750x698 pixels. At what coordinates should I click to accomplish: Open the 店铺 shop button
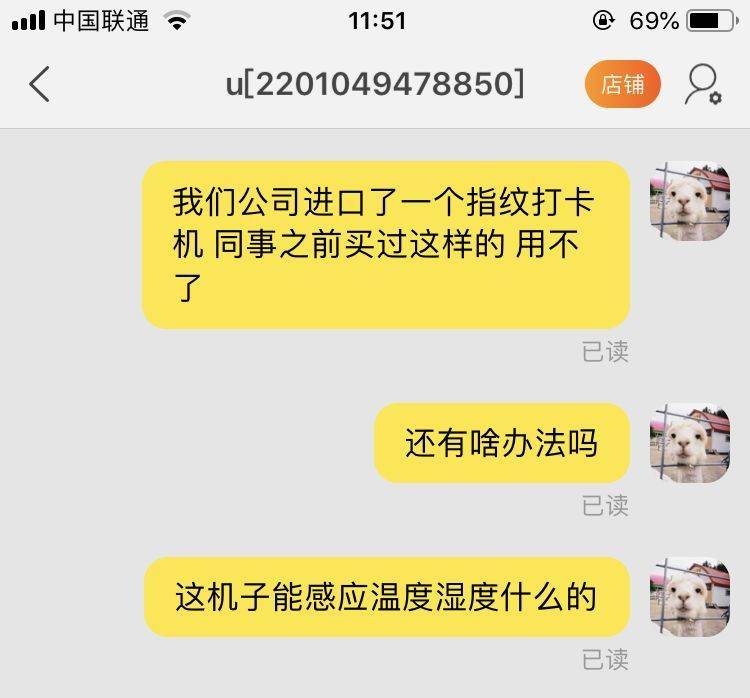coord(623,85)
